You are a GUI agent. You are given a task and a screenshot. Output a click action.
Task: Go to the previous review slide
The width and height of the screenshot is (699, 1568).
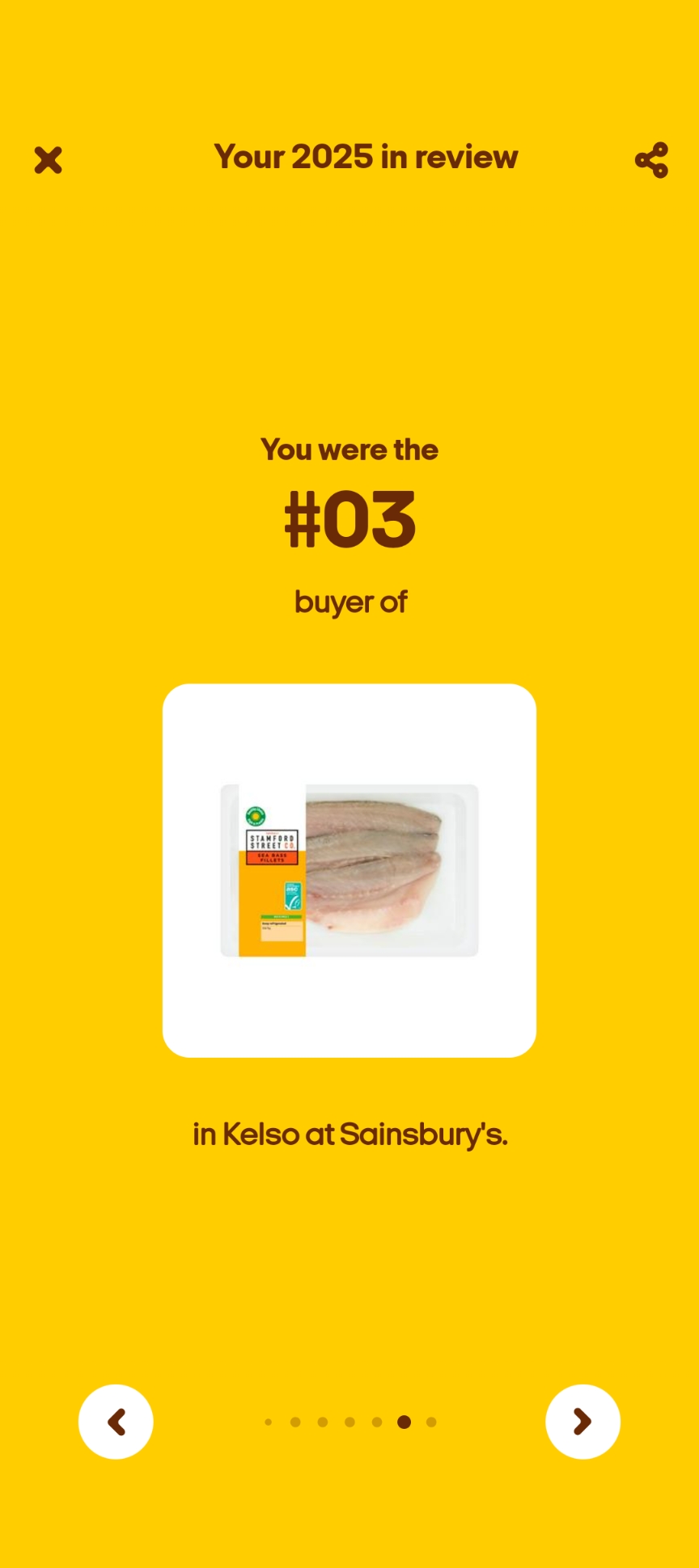(116, 1421)
